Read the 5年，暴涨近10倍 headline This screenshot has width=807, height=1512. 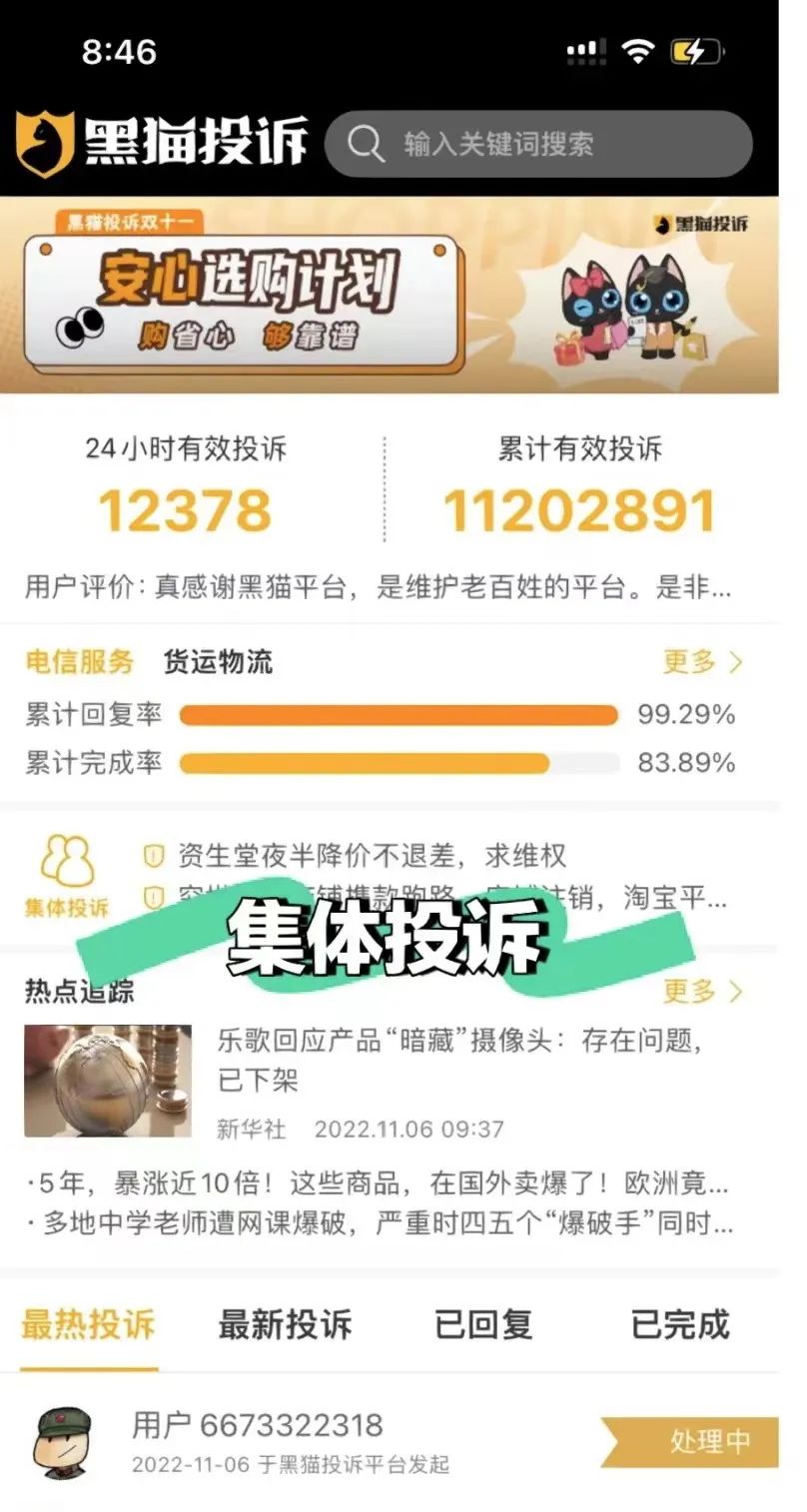click(380, 1184)
